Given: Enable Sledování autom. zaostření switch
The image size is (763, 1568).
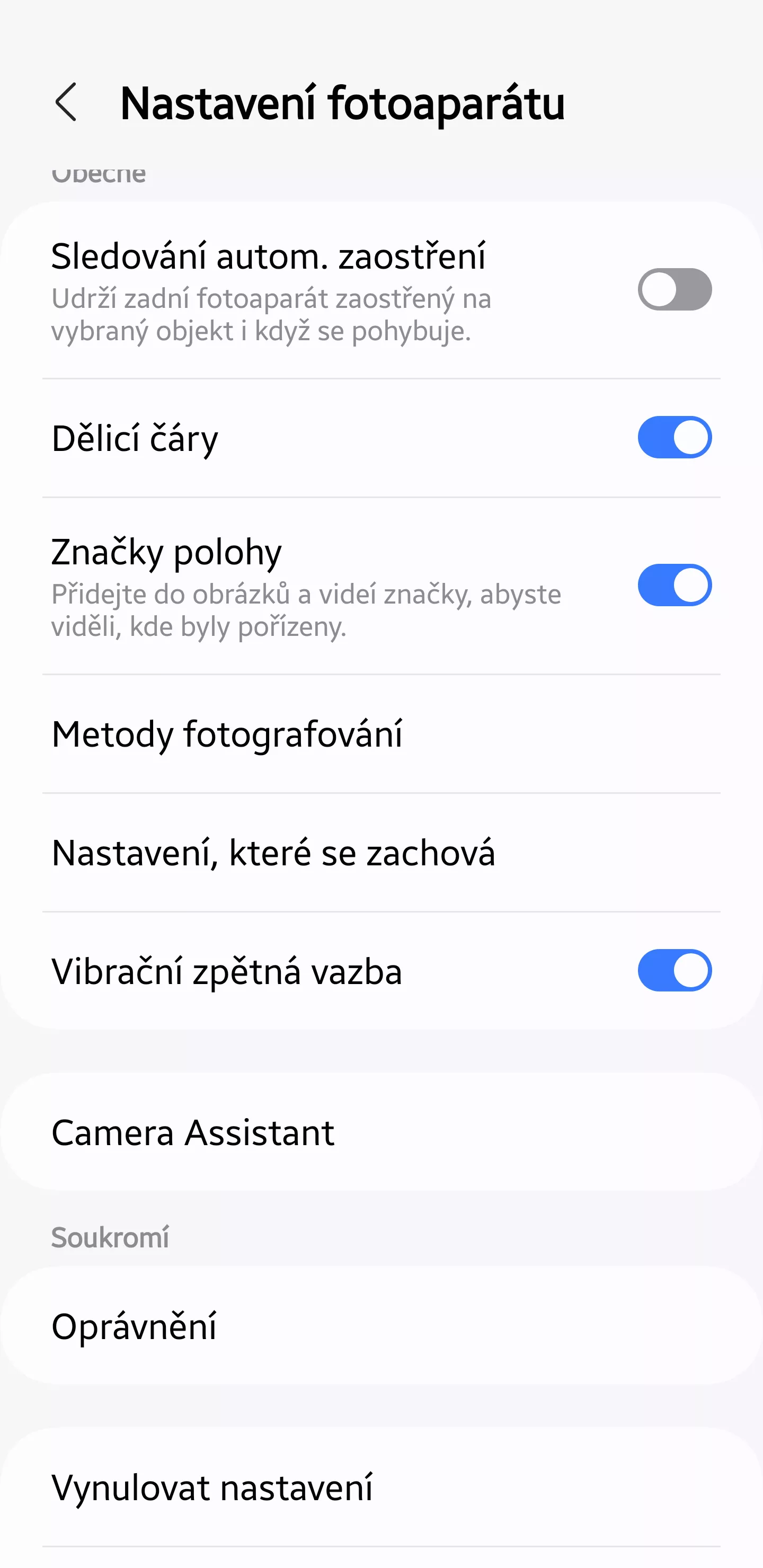Looking at the screenshot, I should pos(674,289).
